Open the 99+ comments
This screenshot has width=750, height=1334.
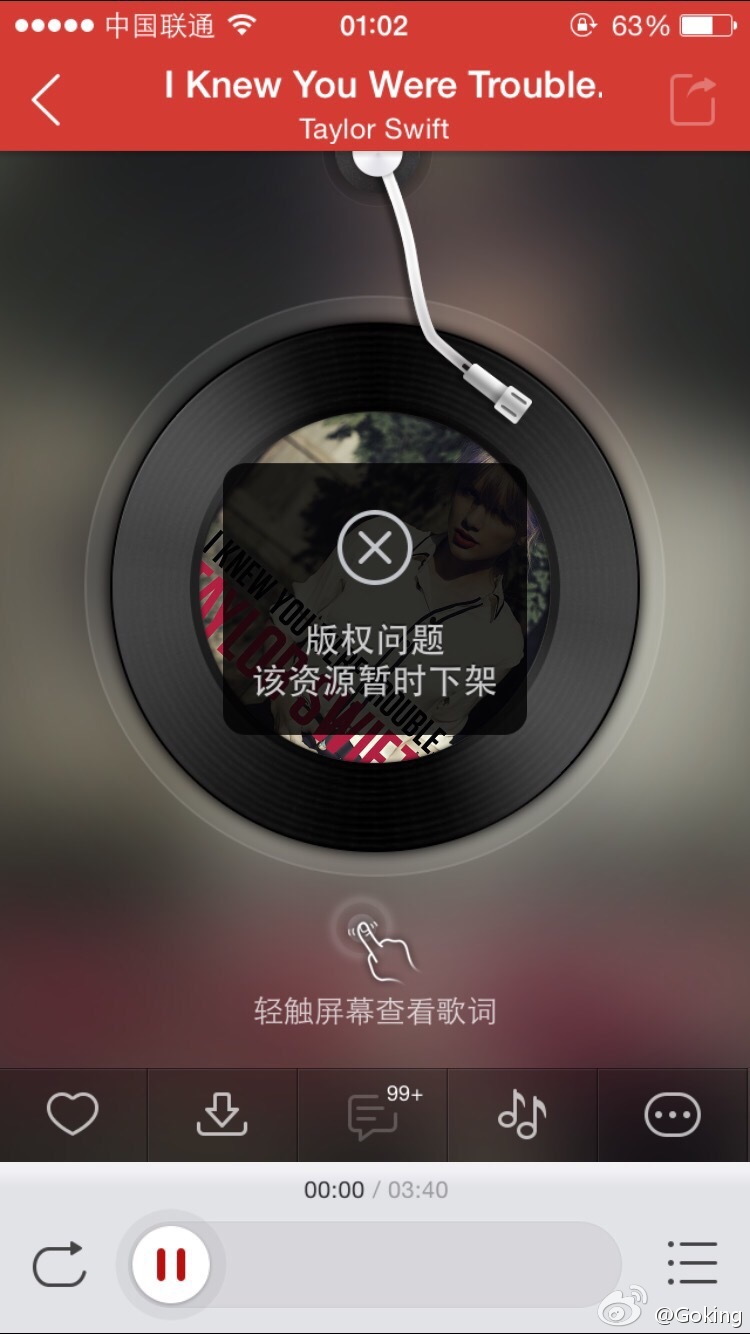pos(374,1115)
